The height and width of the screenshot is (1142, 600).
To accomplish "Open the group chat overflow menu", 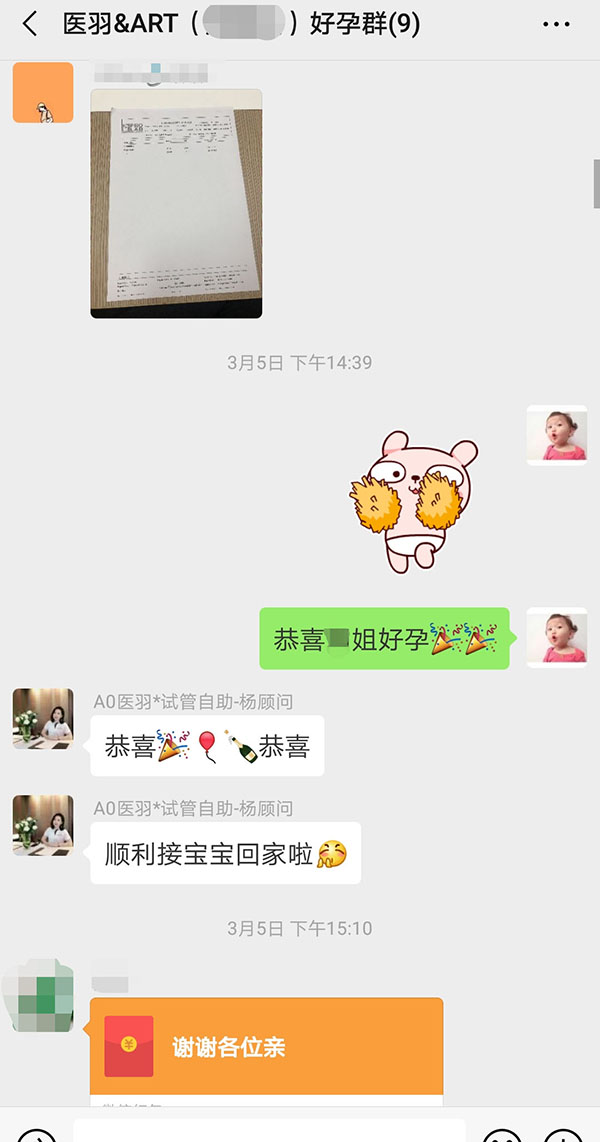I will [556, 24].
